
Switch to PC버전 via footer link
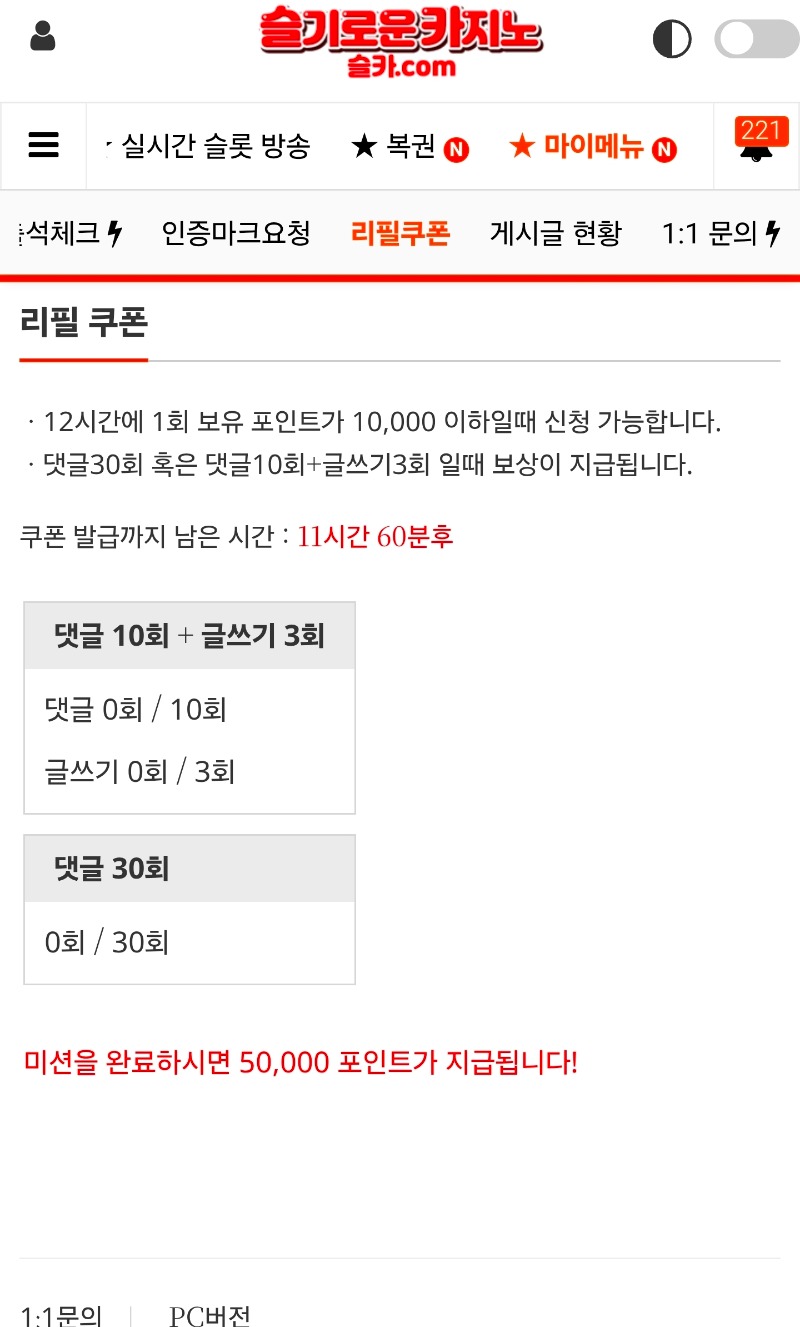click(209, 1315)
